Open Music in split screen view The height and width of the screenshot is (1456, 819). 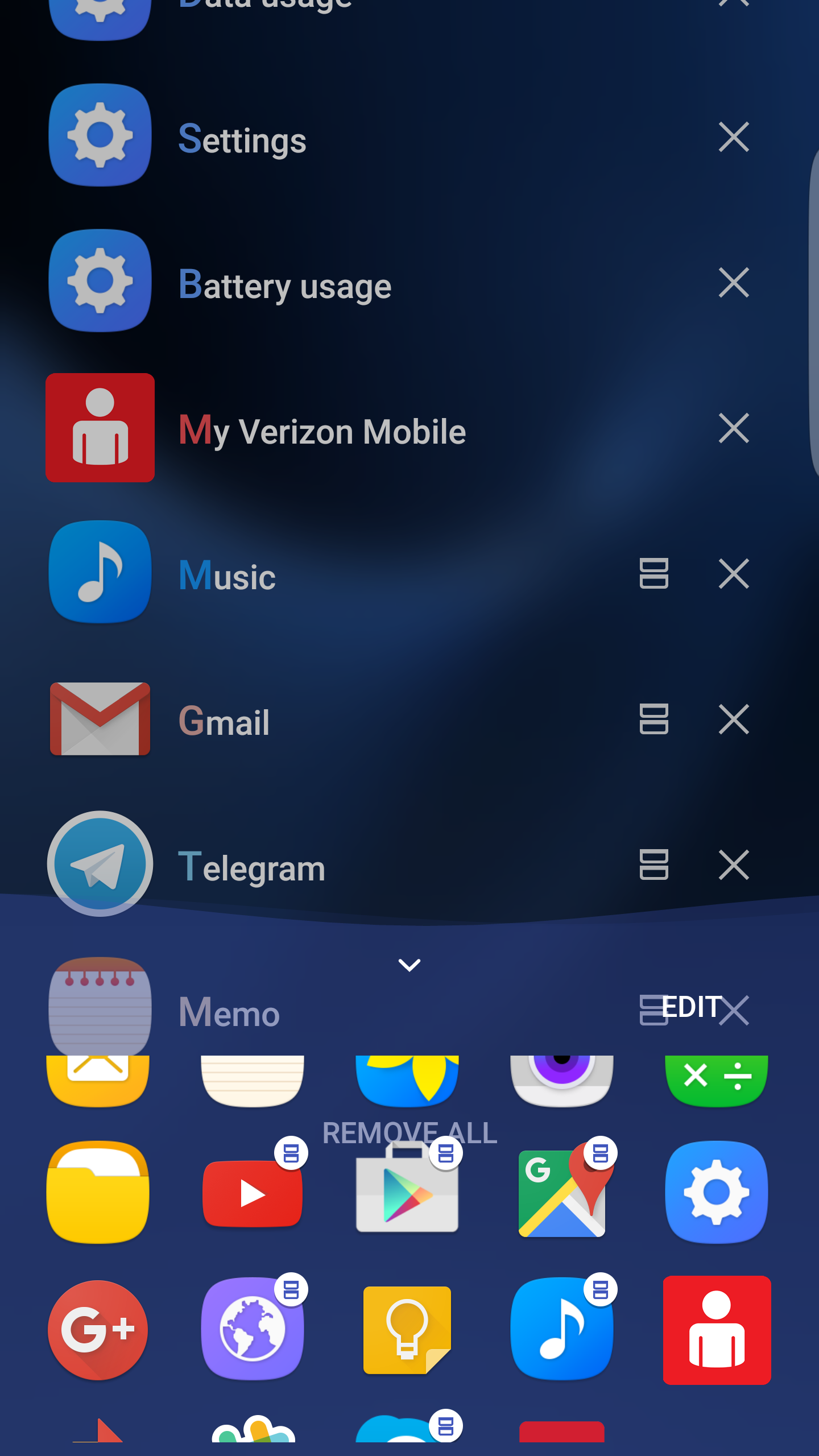653,573
